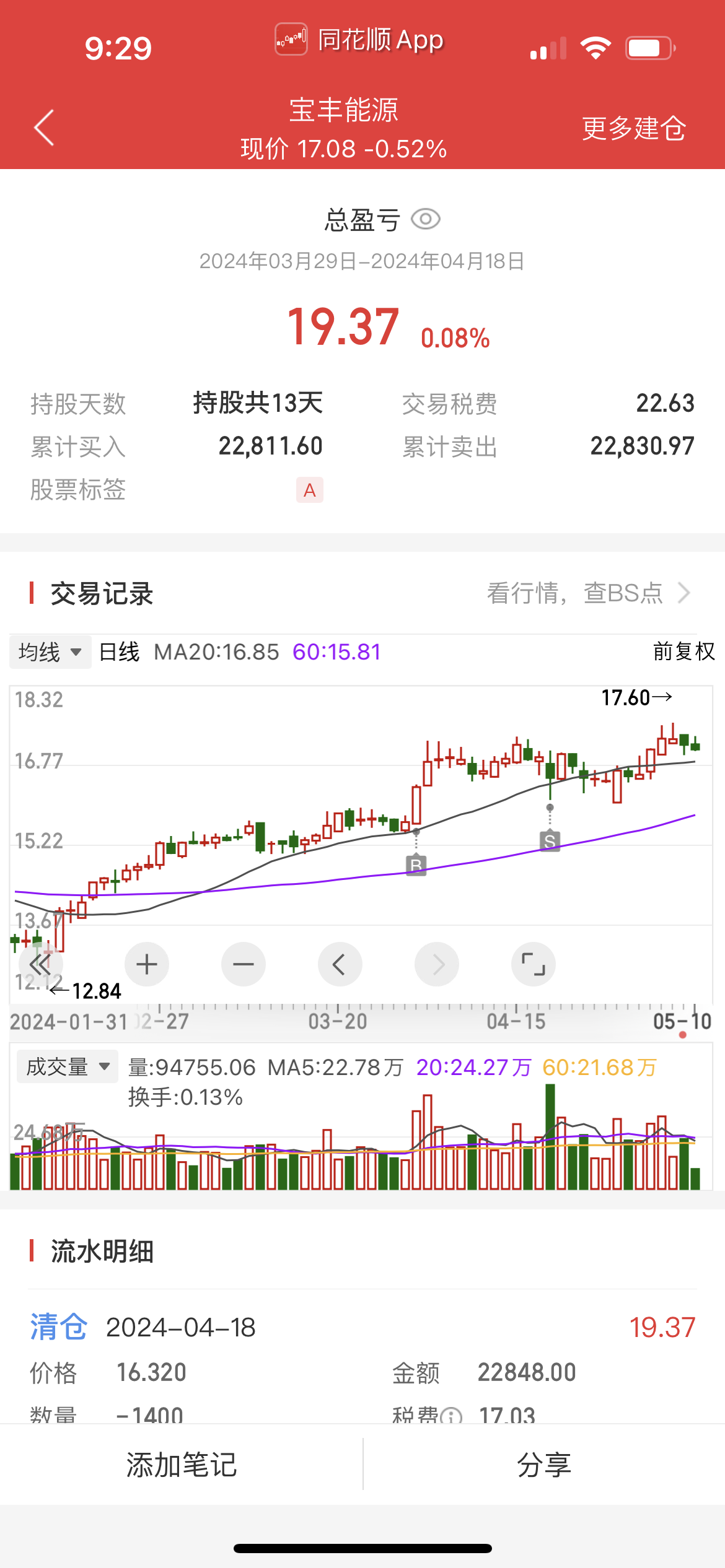Image resolution: width=725 pixels, height=1568 pixels.
Task: Tap the A stock tag badge
Action: click(x=310, y=490)
